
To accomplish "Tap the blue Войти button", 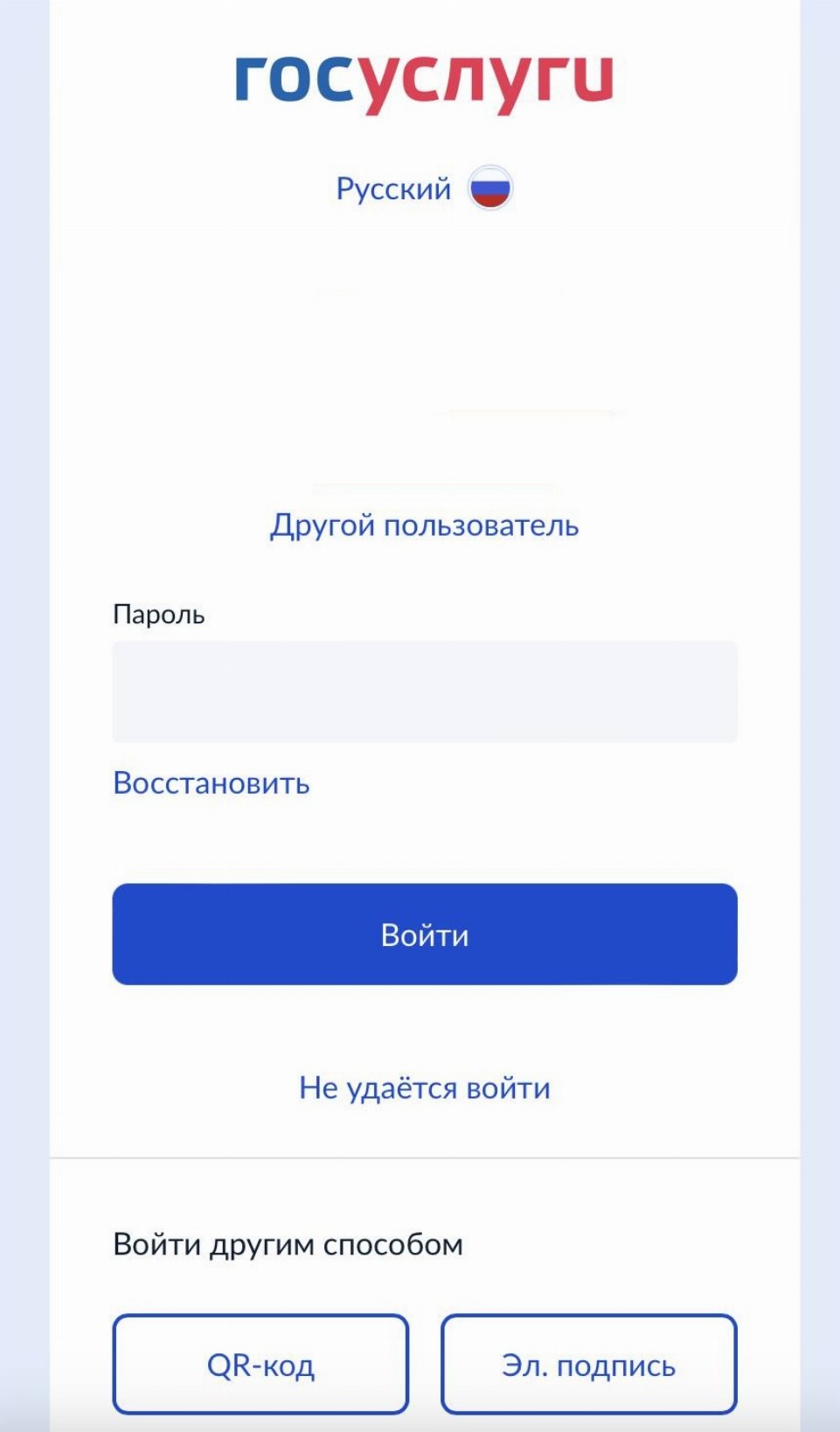I will (424, 934).
